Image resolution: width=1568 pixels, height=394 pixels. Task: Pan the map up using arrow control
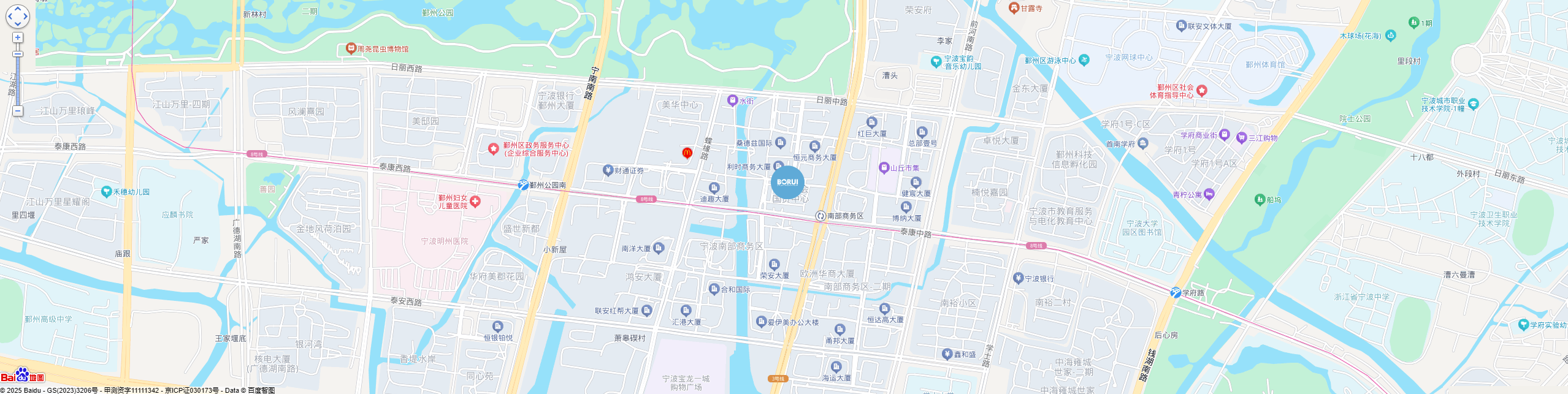point(18,9)
